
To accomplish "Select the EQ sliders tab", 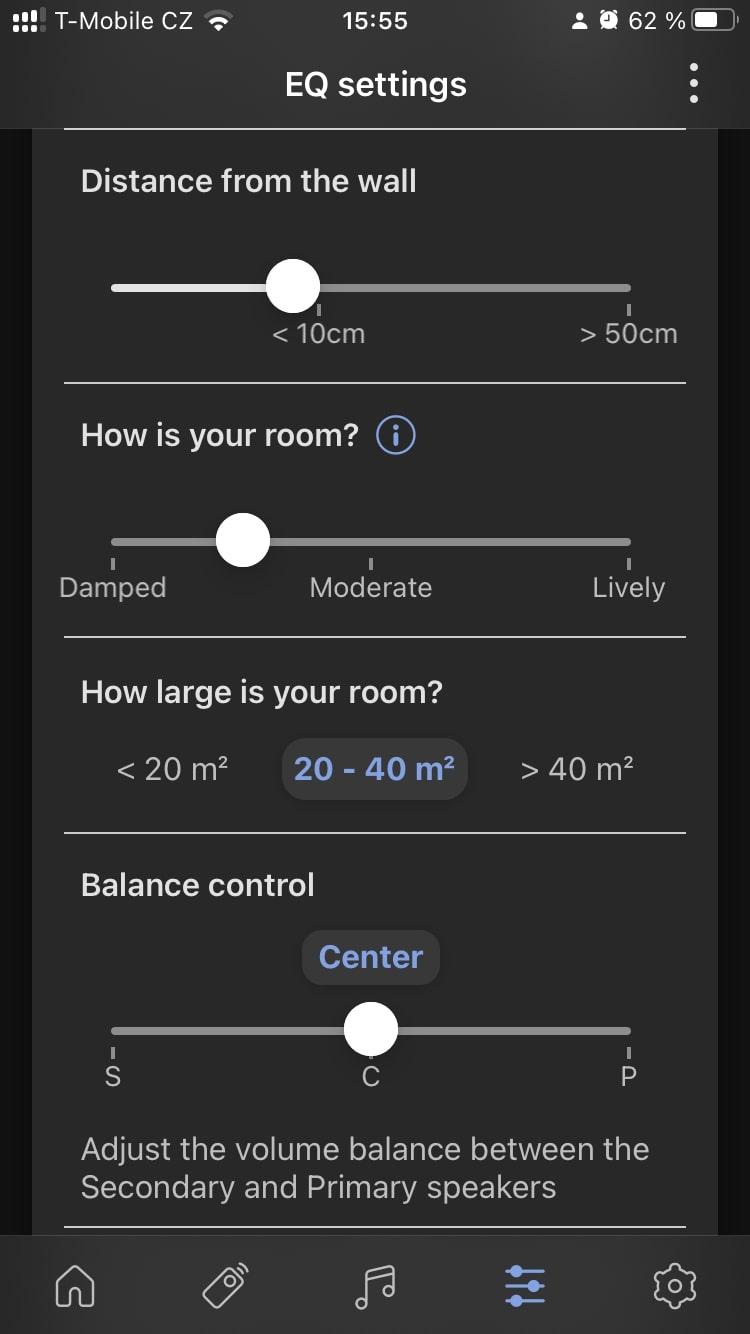I will click(x=525, y=1284).
